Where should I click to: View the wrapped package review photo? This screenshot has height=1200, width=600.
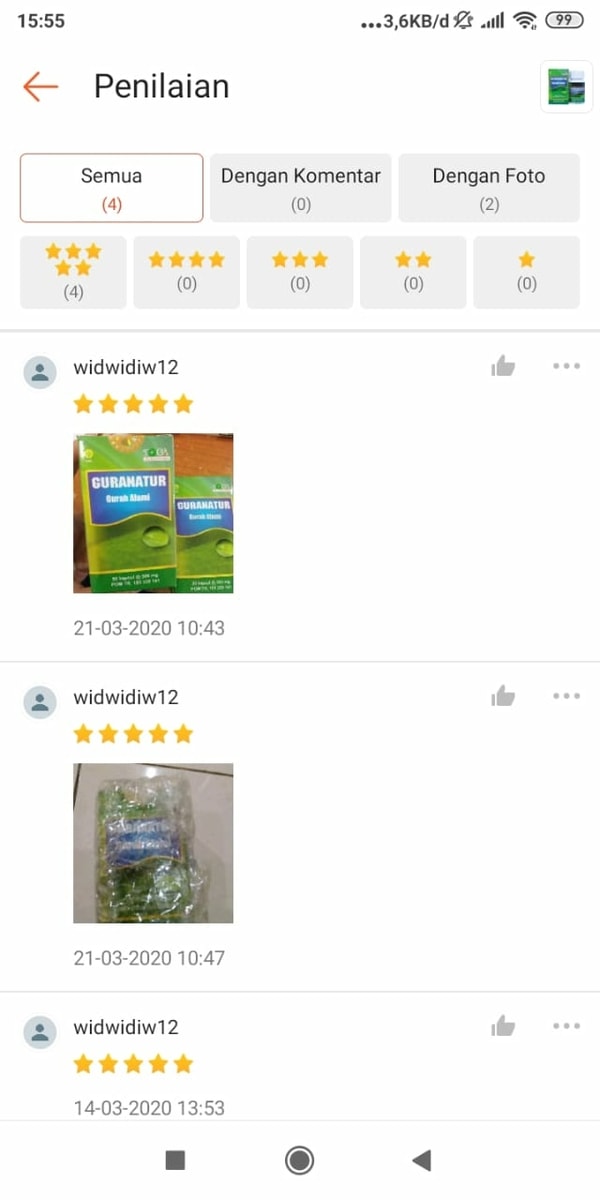click(153, 843)
